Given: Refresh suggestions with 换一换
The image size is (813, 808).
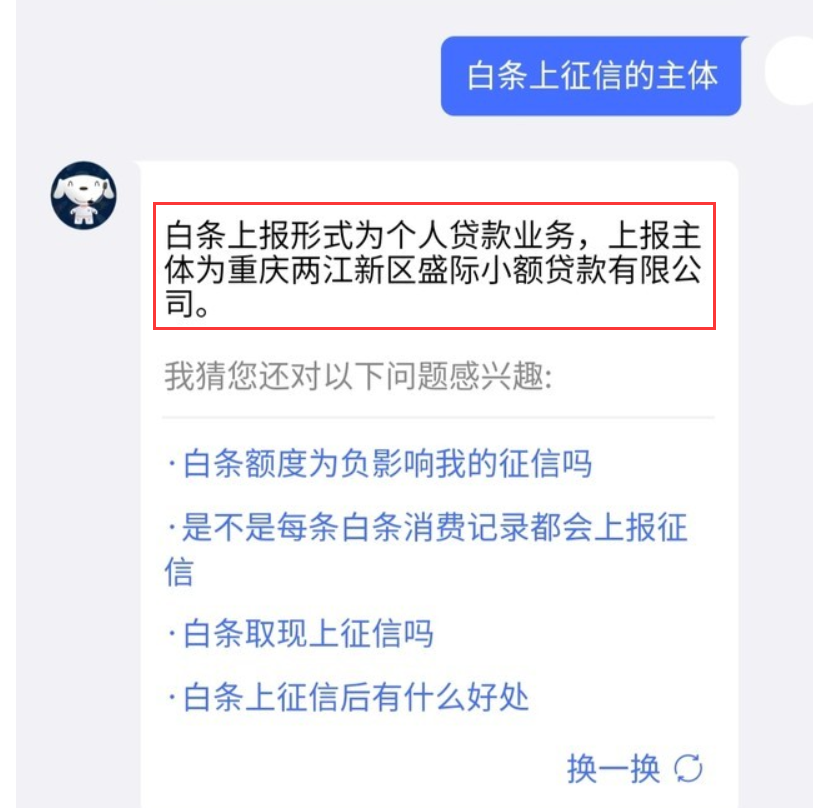Looking at the screenshot, I should coord(634,768).
